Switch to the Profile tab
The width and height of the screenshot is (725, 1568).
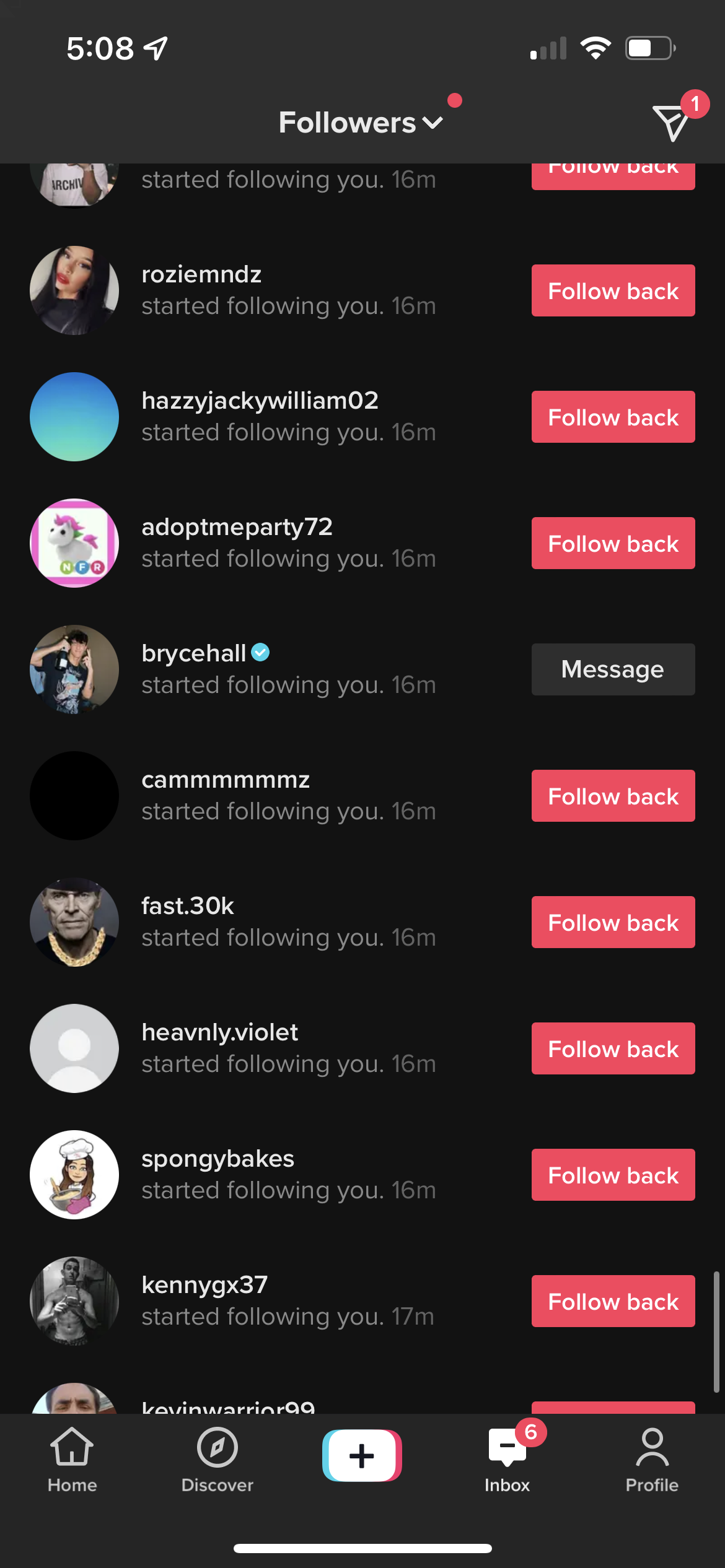[652, 1457]
